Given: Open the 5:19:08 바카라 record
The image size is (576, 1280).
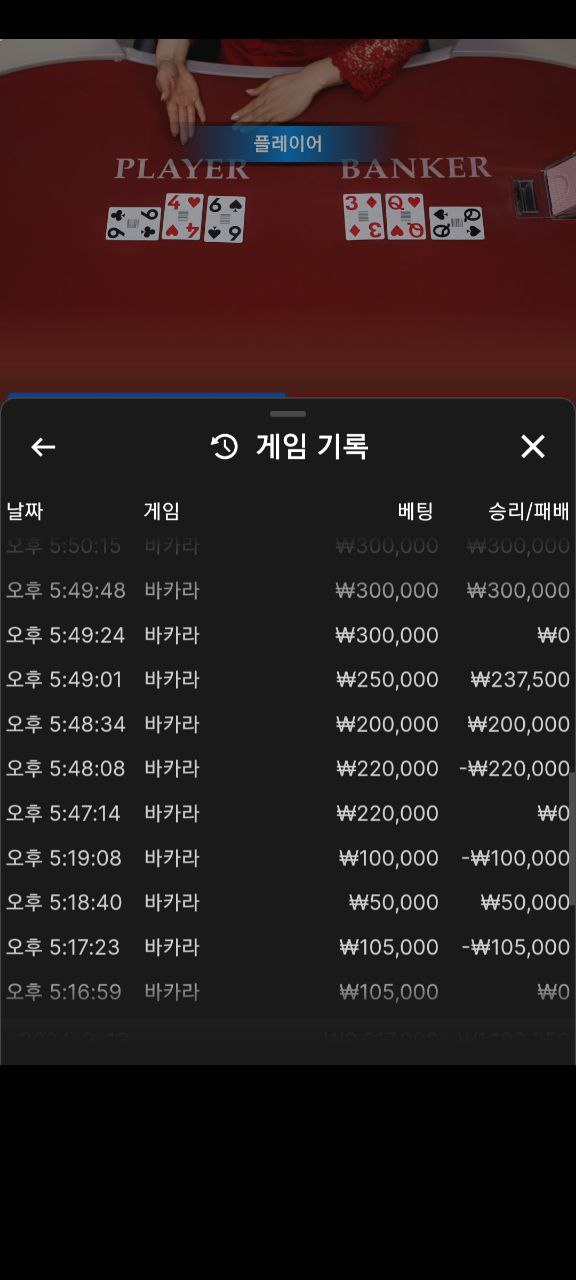Looking at the screenshot, I should click(x=288, y=858).
